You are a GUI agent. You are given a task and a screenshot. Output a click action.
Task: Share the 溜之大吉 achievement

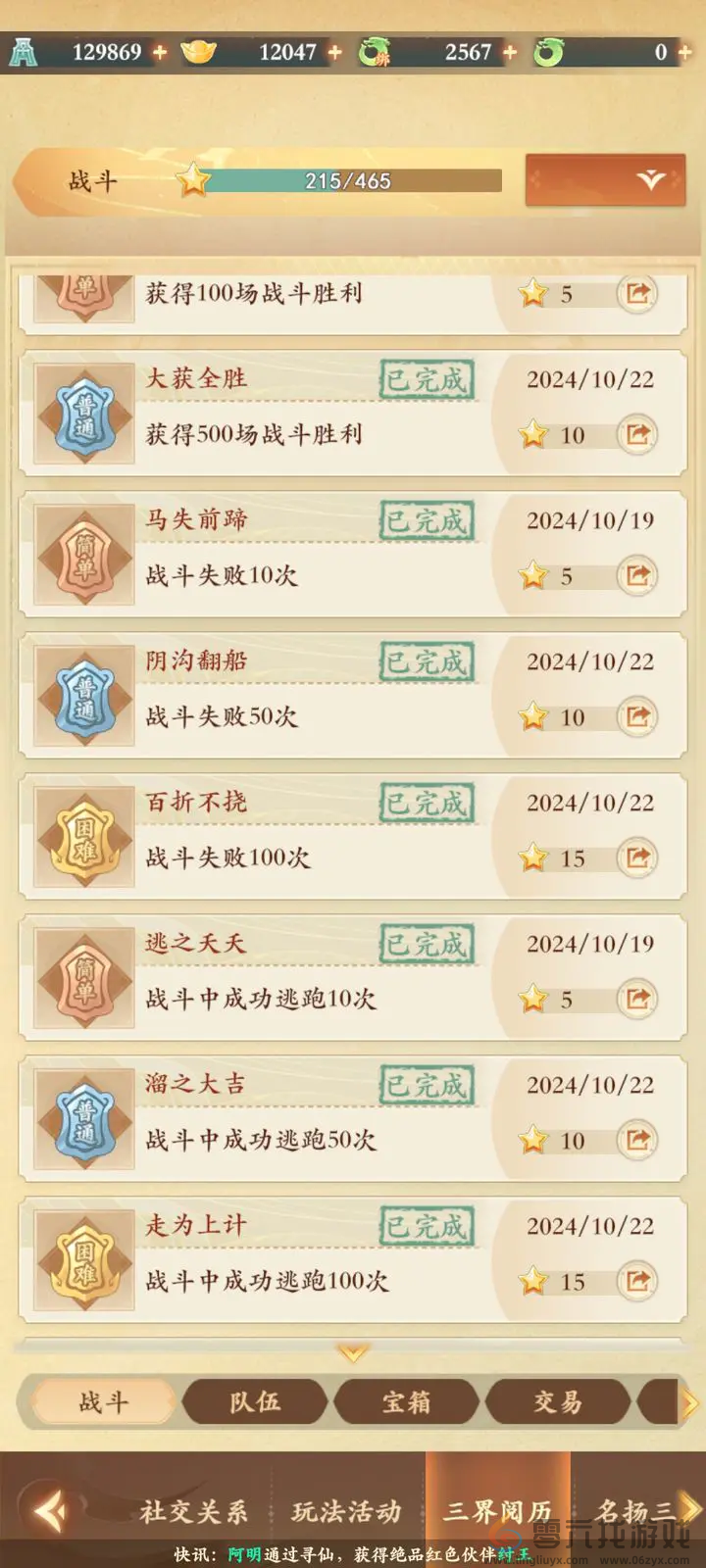pyautogui.click(x=637, y=1140)
